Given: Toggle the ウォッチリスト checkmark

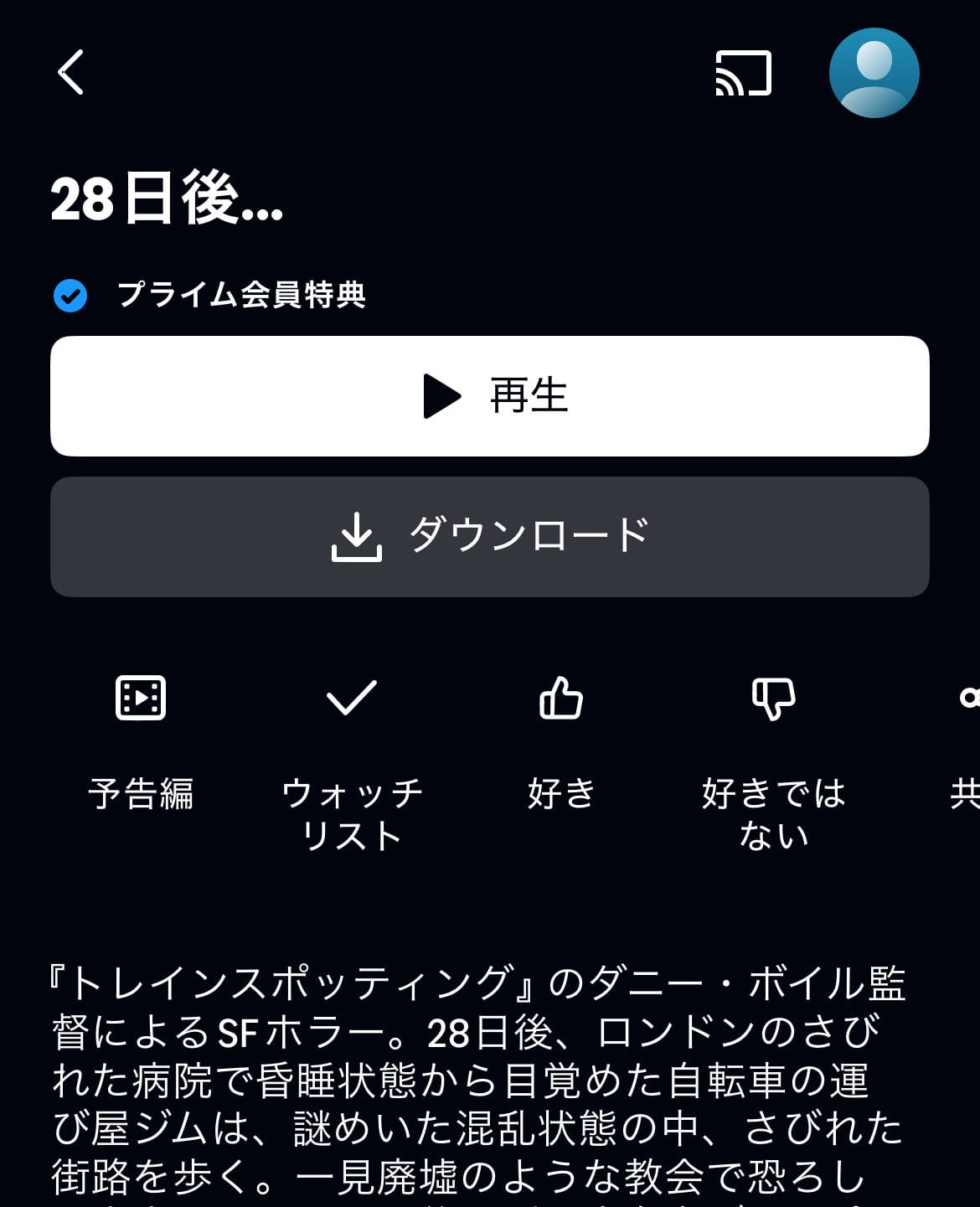Looking at the screenshot, I should [x=352, y=699].
